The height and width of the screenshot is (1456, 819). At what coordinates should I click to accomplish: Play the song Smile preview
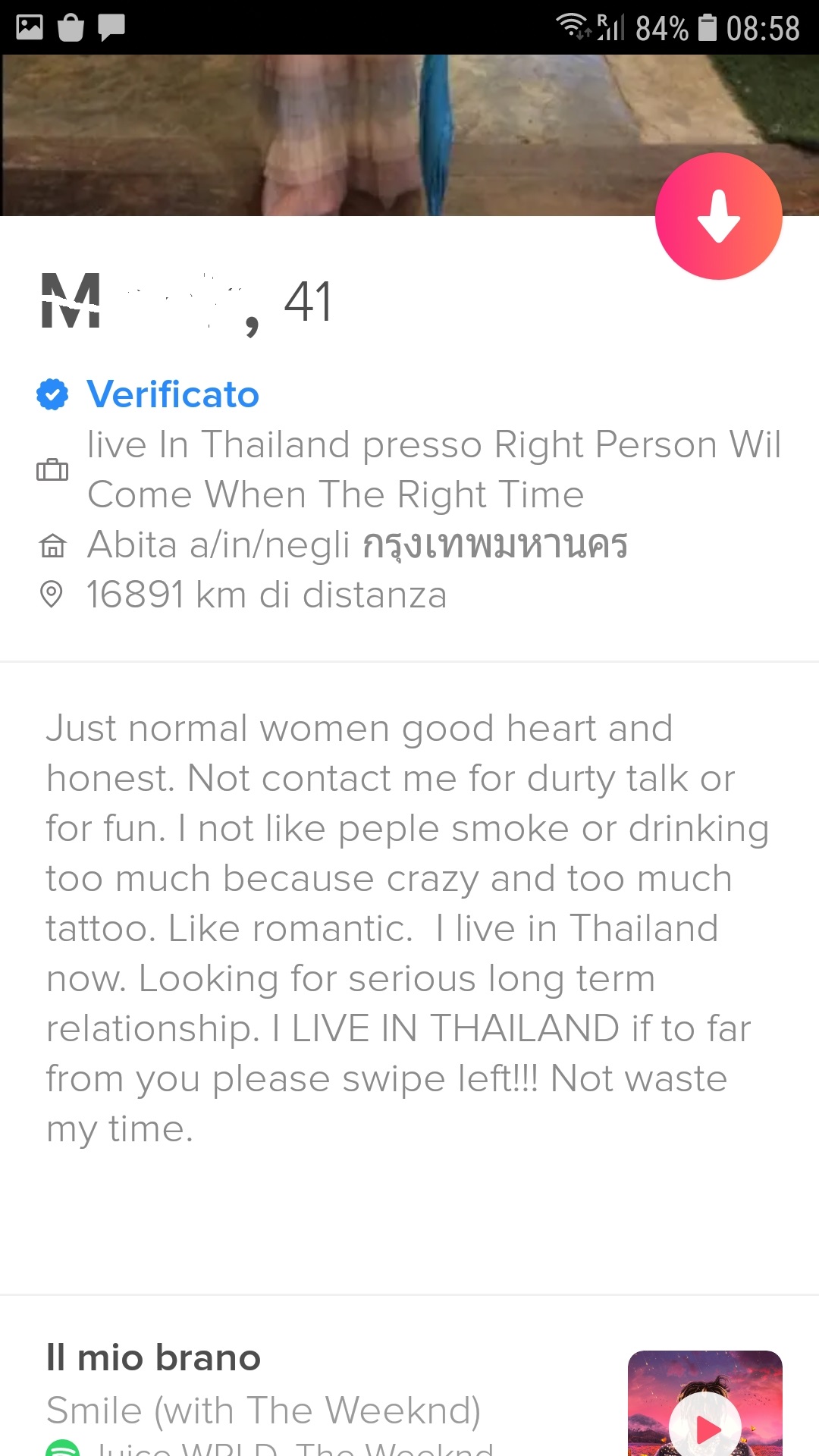[x=705, y=1427]
